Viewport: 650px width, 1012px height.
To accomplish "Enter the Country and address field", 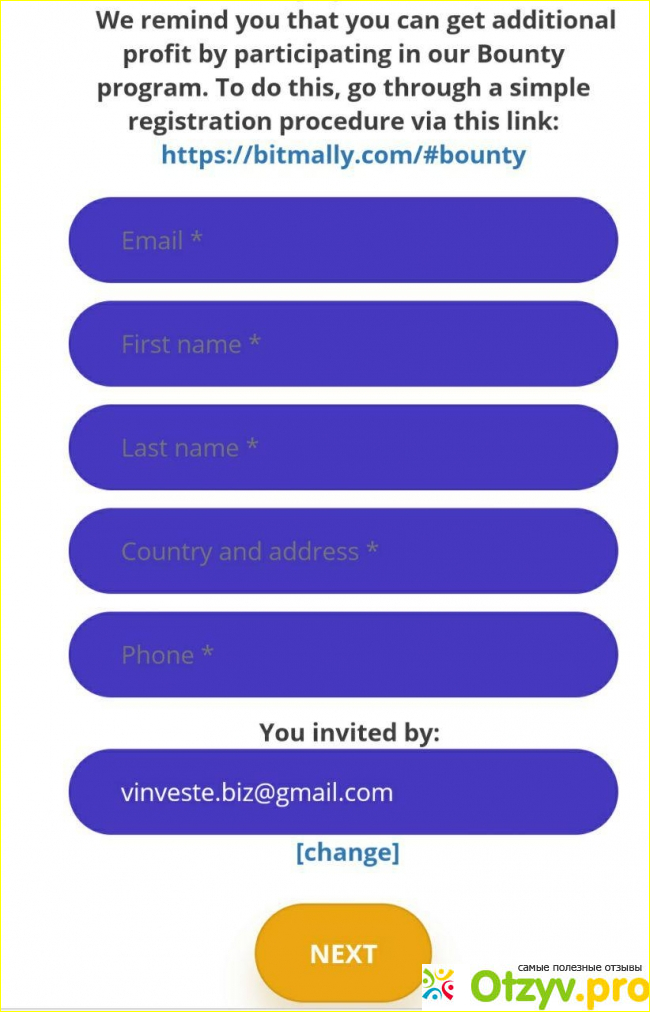I will 343,551.
